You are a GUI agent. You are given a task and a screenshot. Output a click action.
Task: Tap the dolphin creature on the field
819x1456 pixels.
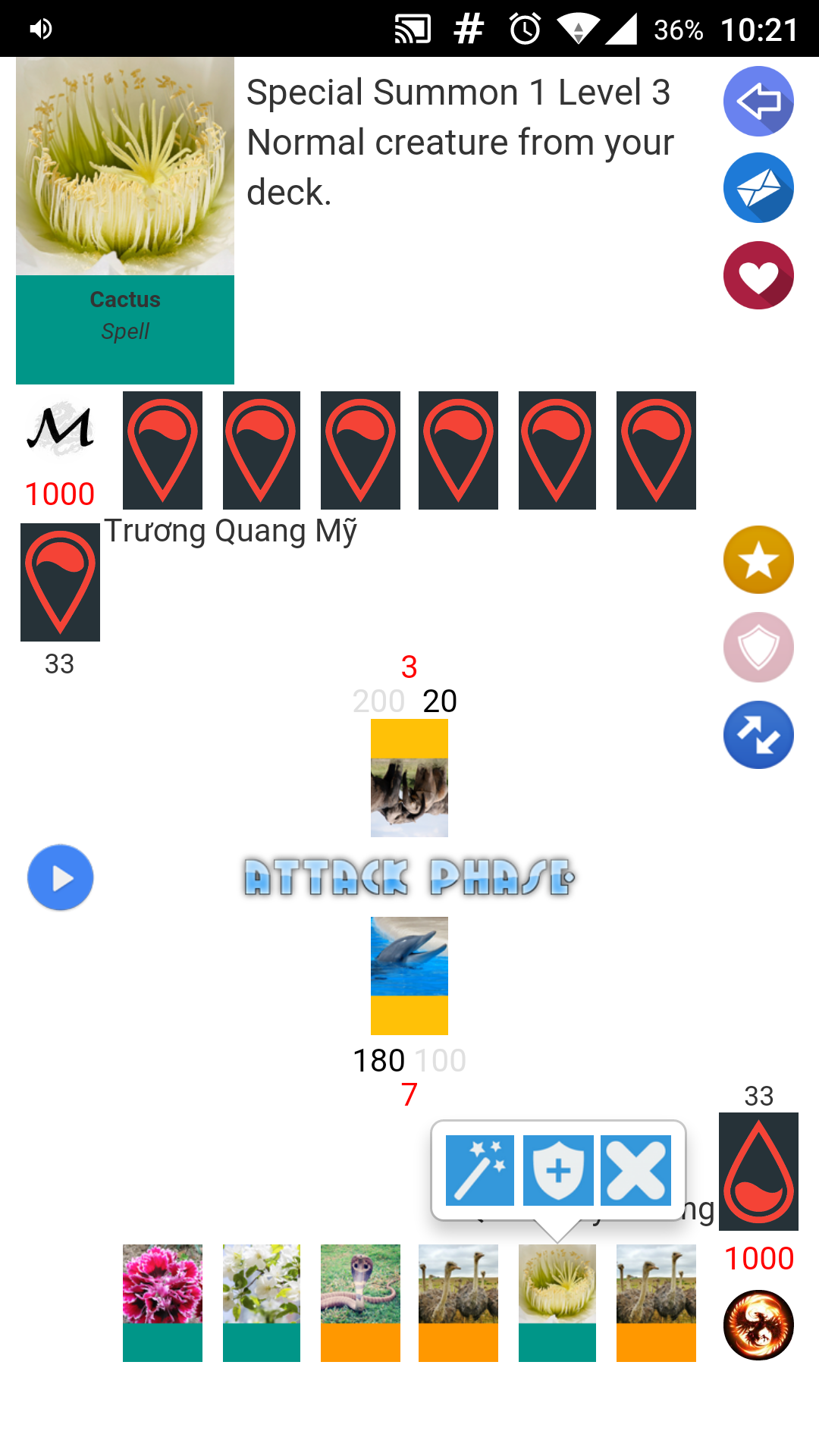pos(409,974)
